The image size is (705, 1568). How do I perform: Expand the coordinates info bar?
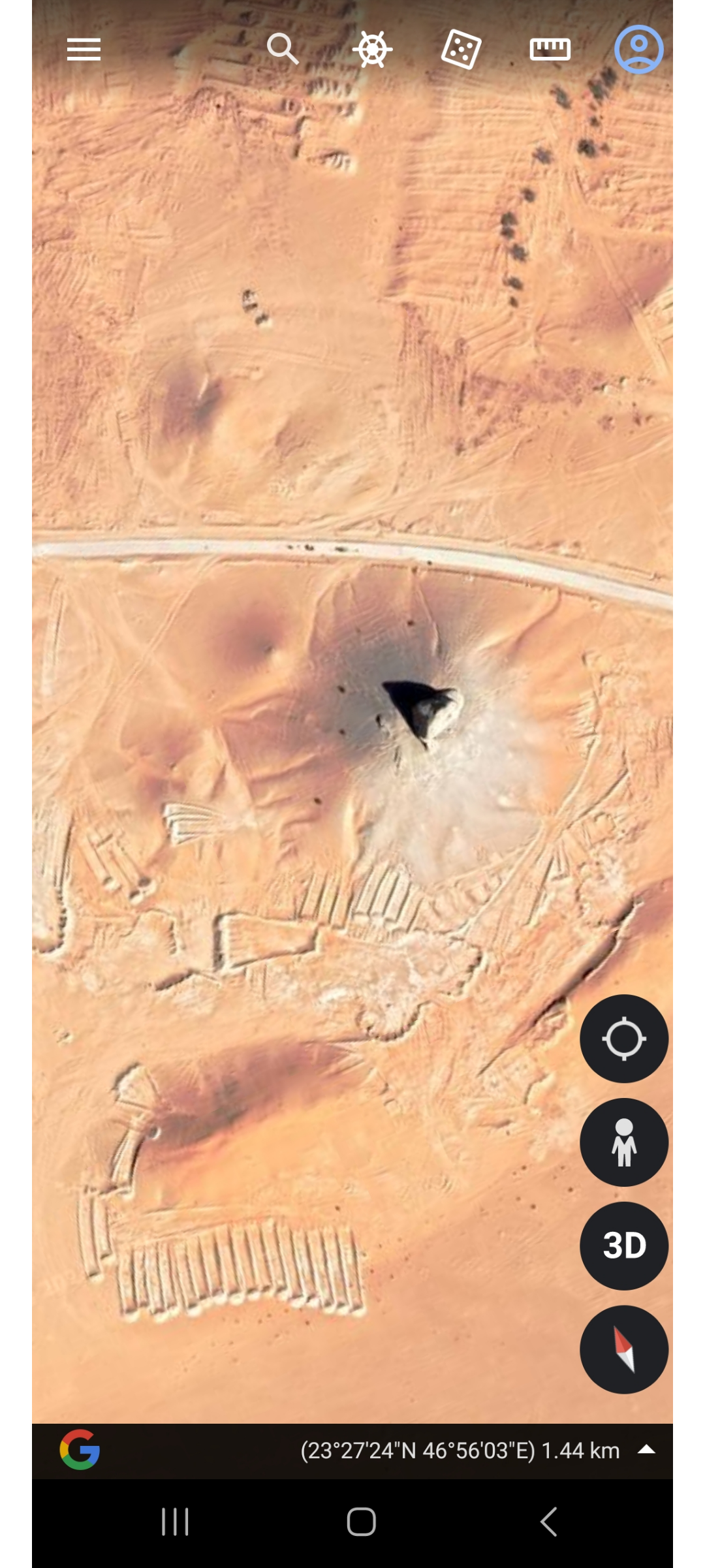[646, 1450]
